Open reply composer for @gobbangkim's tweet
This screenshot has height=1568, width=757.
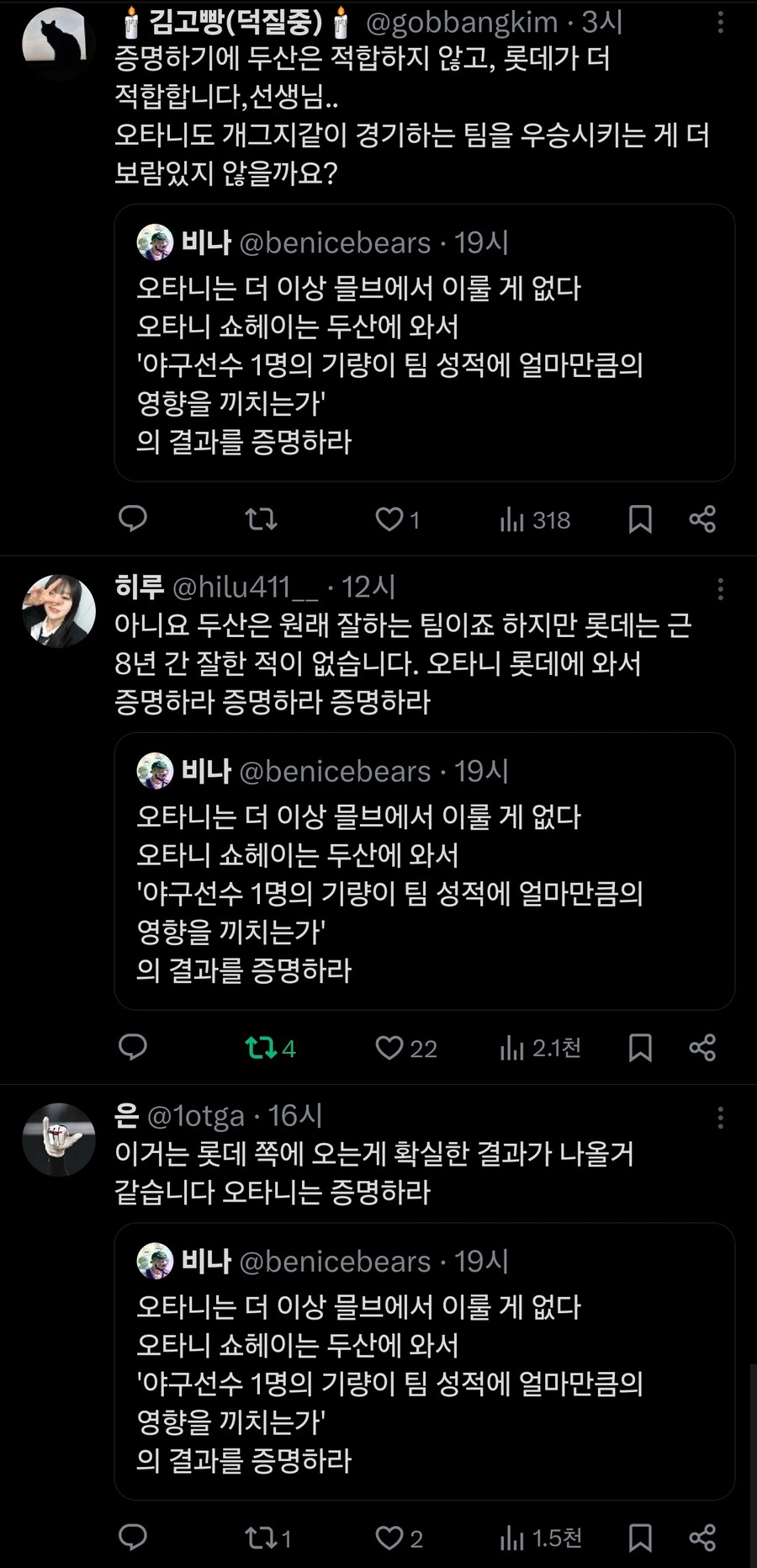click(x=135, y=519)
